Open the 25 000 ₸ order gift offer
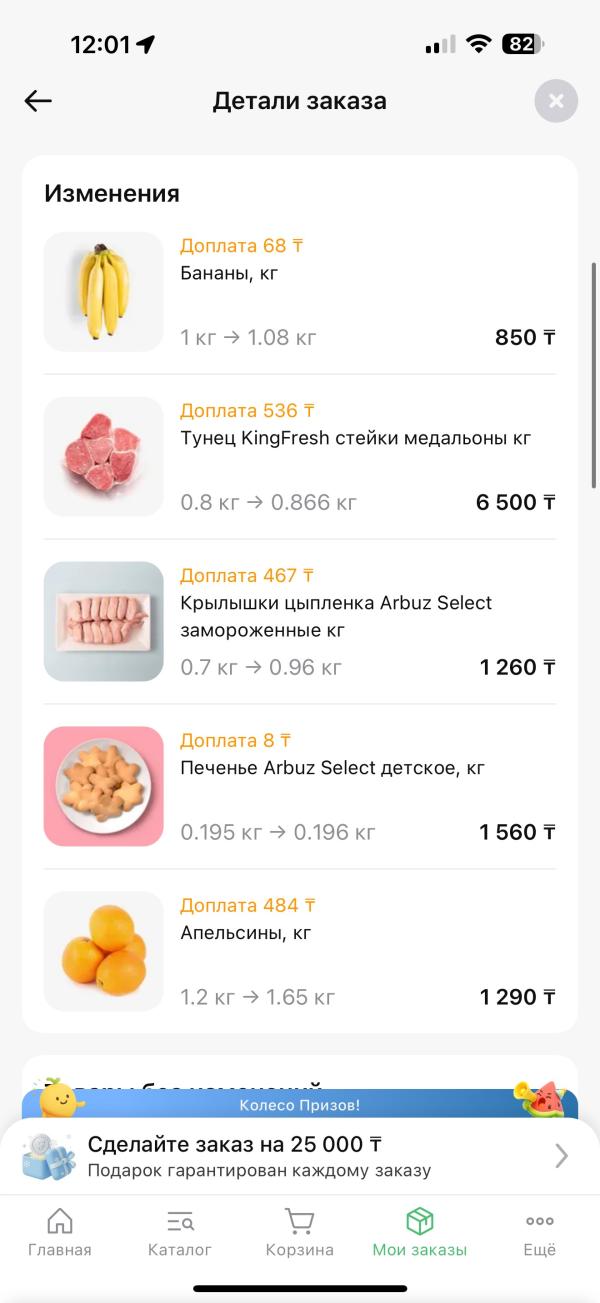Viewport: 600px width, 1303px height. pos(300,1156)
